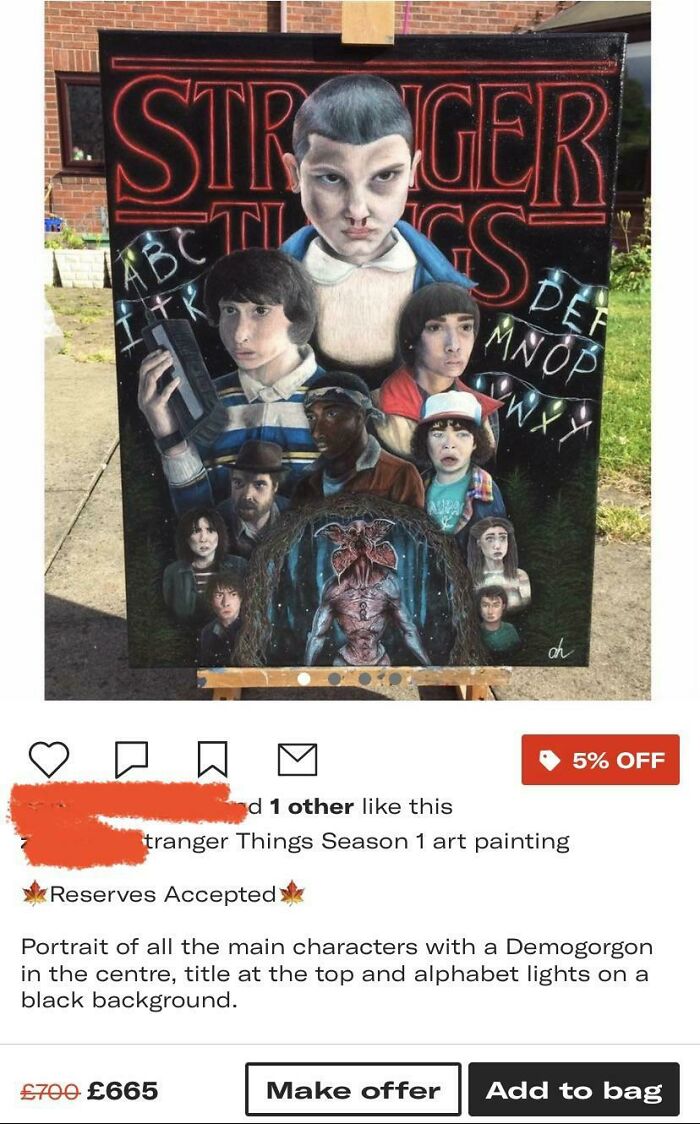Tap the 5% OFF discount tag

[x=600, y=760]
